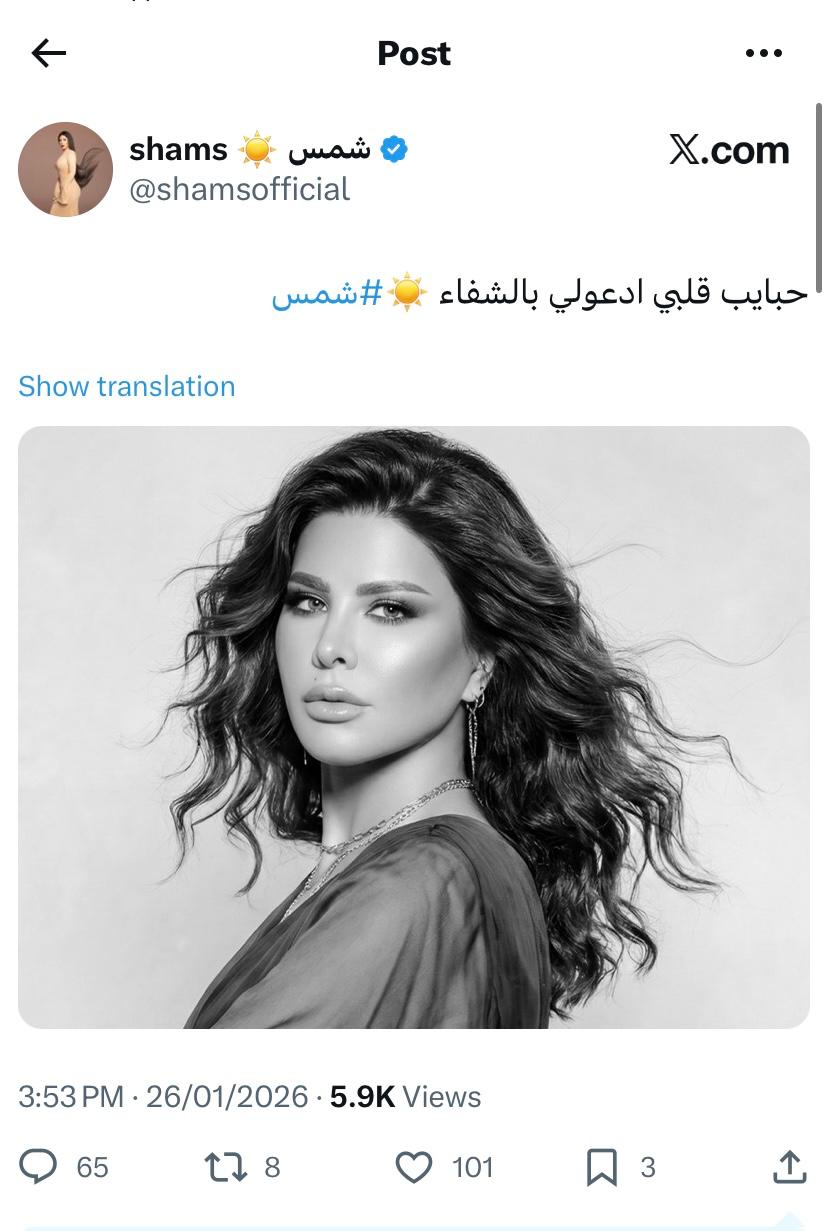This screenshot has width=828, height=1231.
Task: Bookmark this post
Action: coord(601,1167)
